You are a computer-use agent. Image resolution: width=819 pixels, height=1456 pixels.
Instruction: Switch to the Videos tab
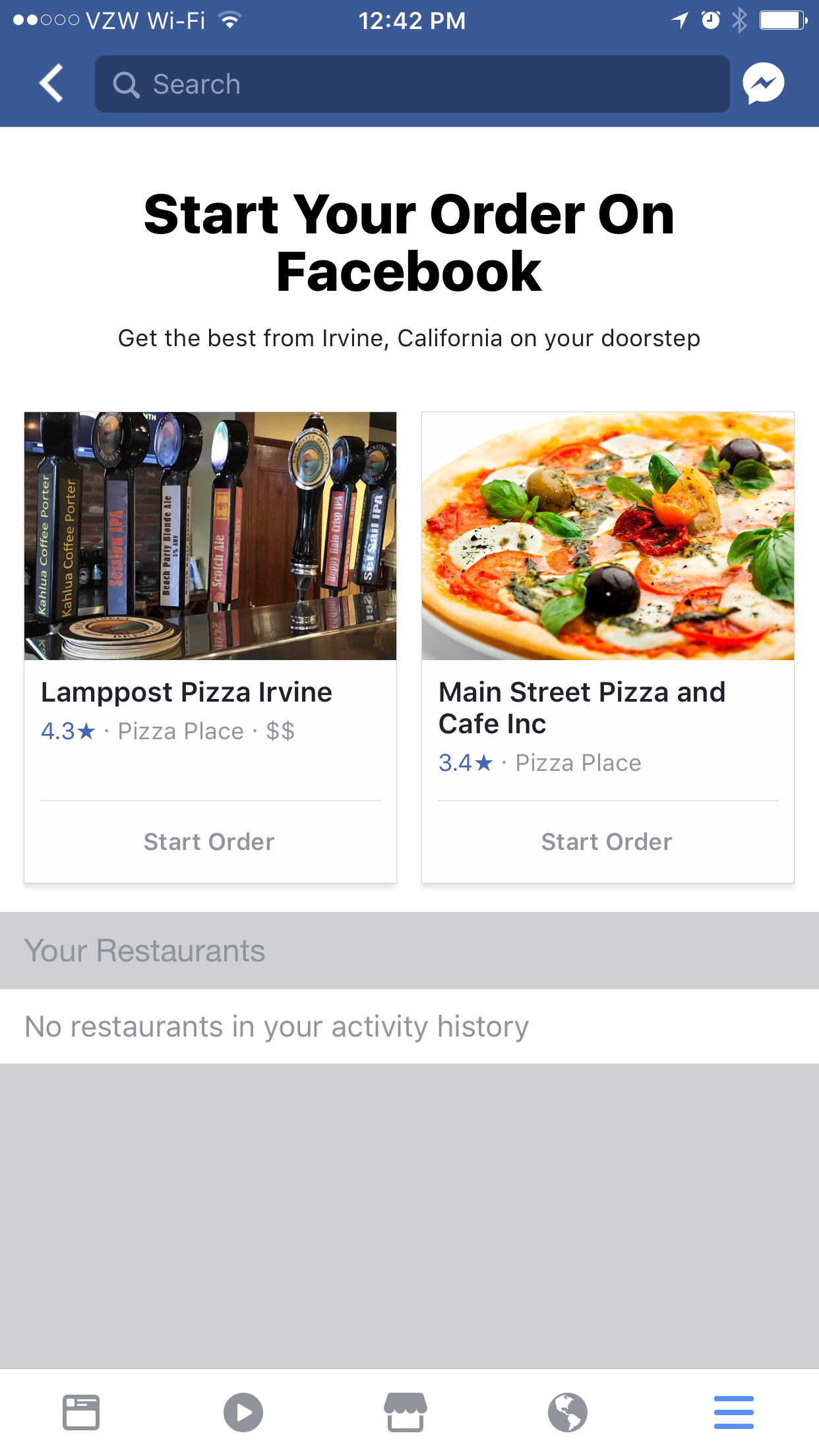(243, 1412)
